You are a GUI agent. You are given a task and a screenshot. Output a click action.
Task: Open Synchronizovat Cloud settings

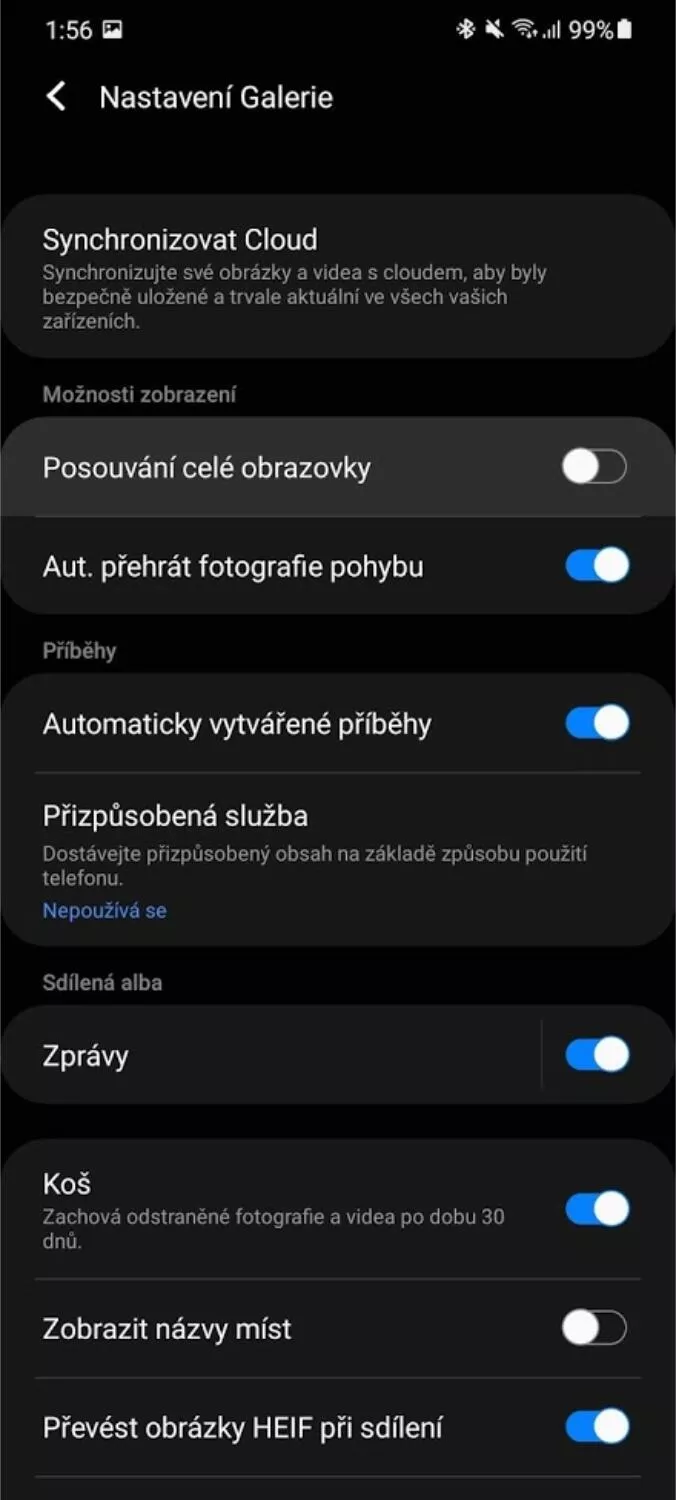[x=338, y=277]
